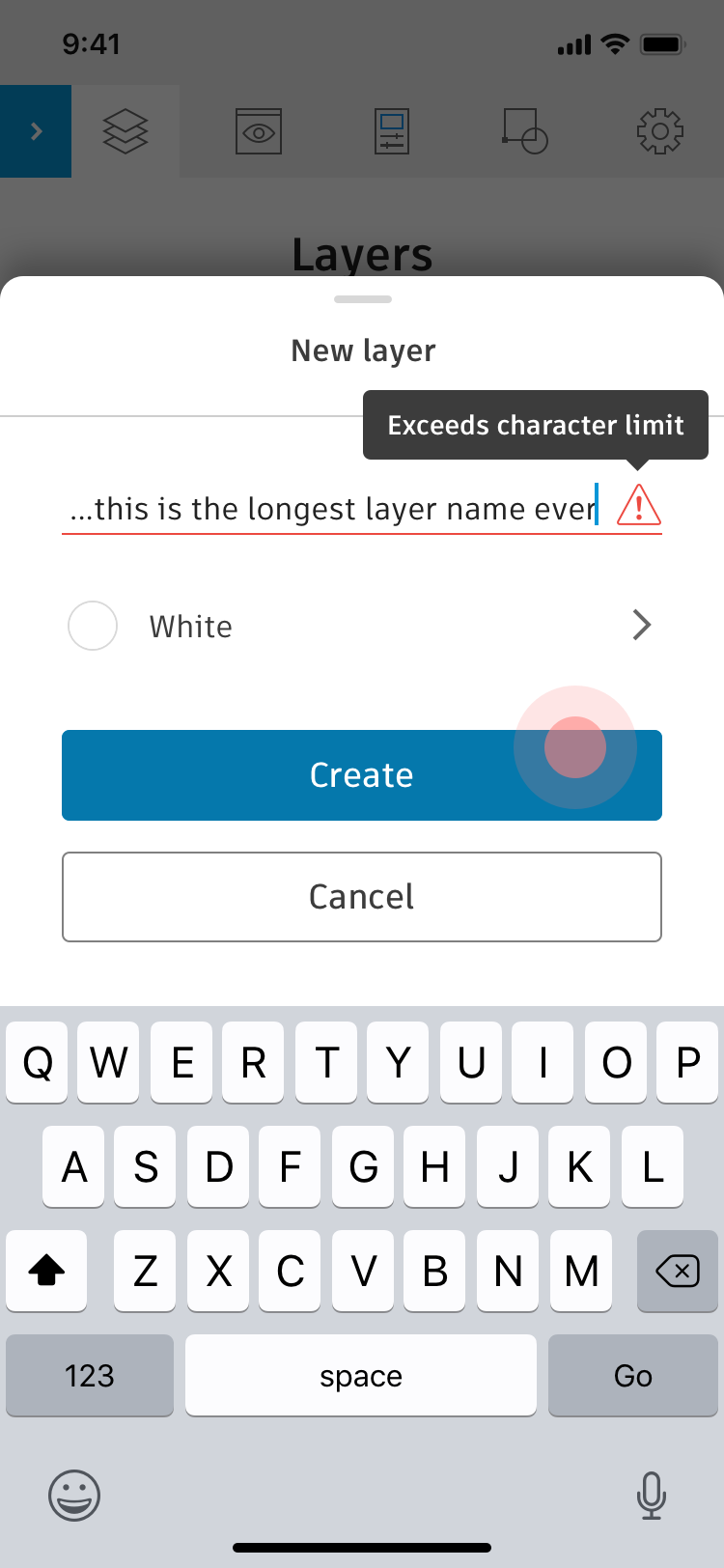Screen dimensions: 724x1568
Task: Open the shapes tab
Action: 525,131
